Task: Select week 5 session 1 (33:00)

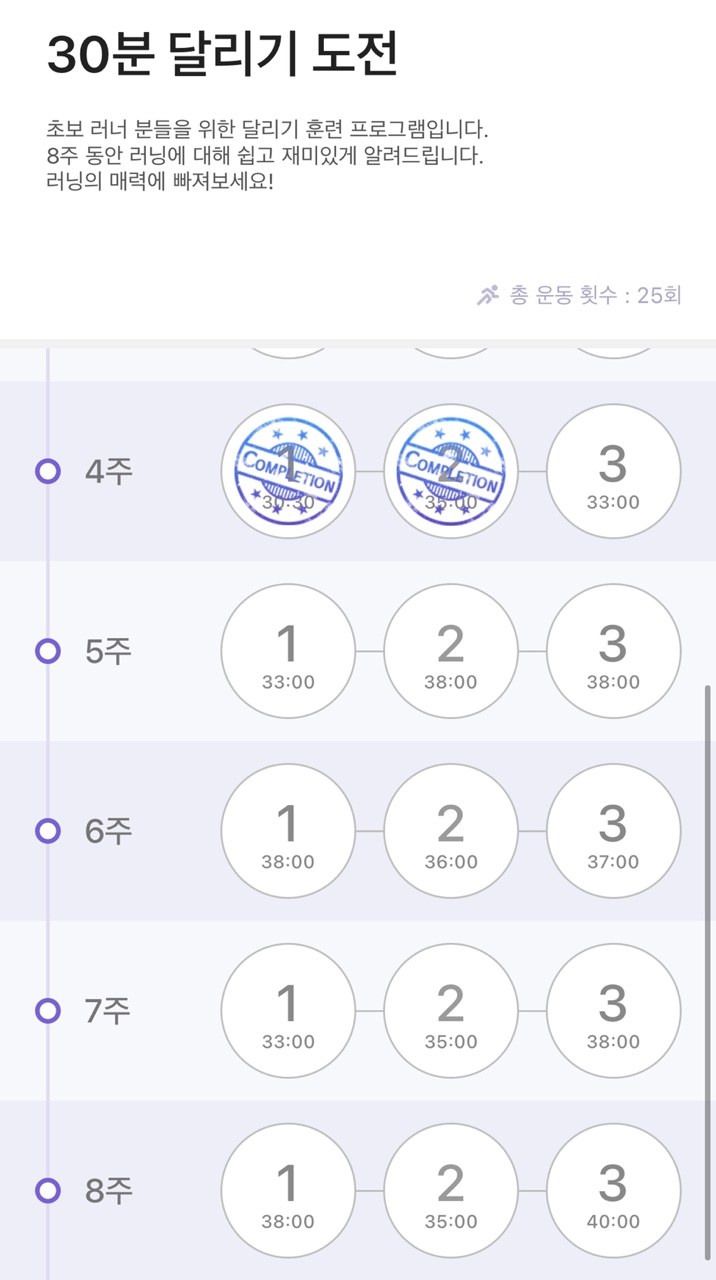Action: tap(288, 651)
